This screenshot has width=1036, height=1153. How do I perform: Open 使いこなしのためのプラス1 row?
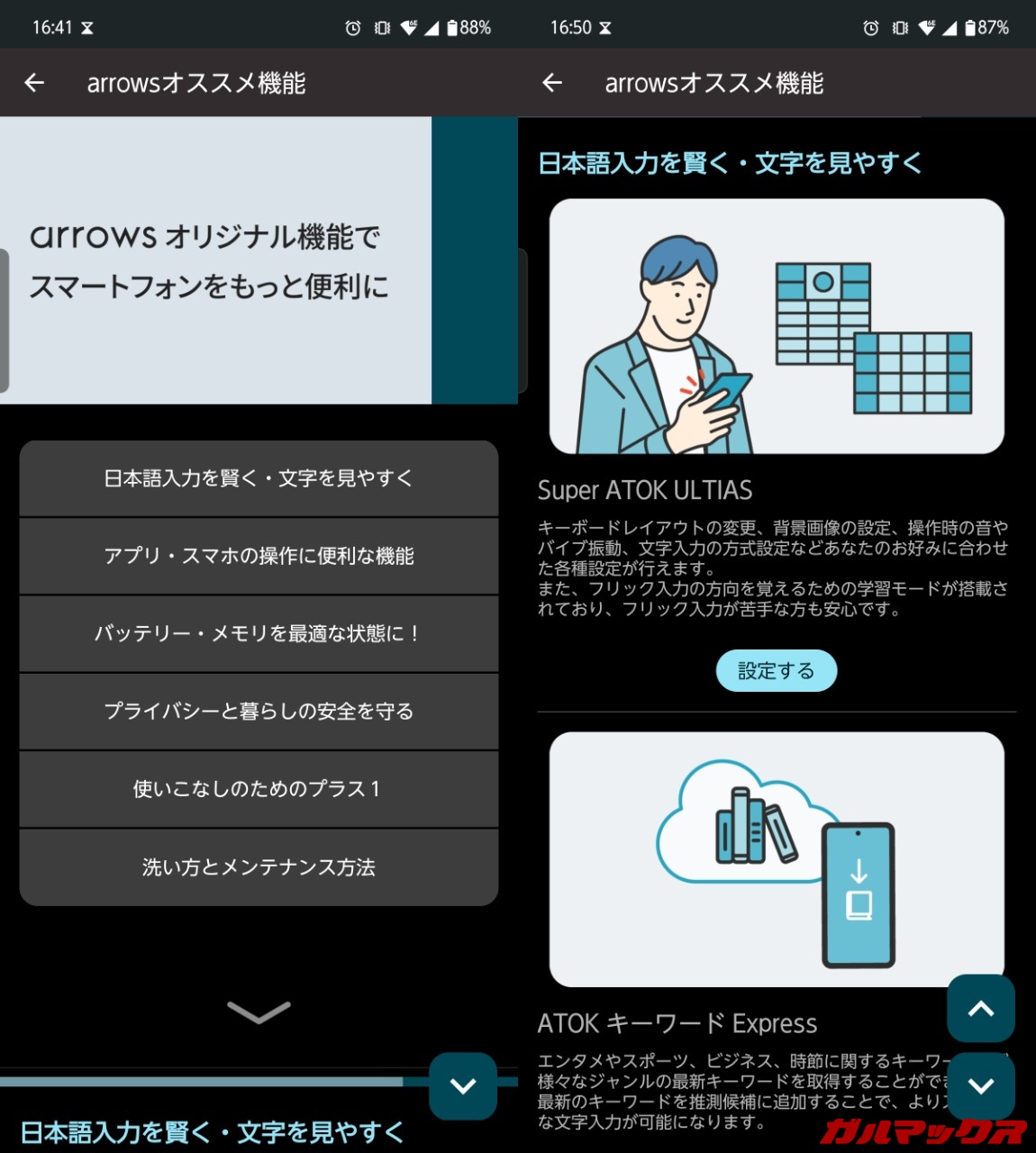(259, 789)
